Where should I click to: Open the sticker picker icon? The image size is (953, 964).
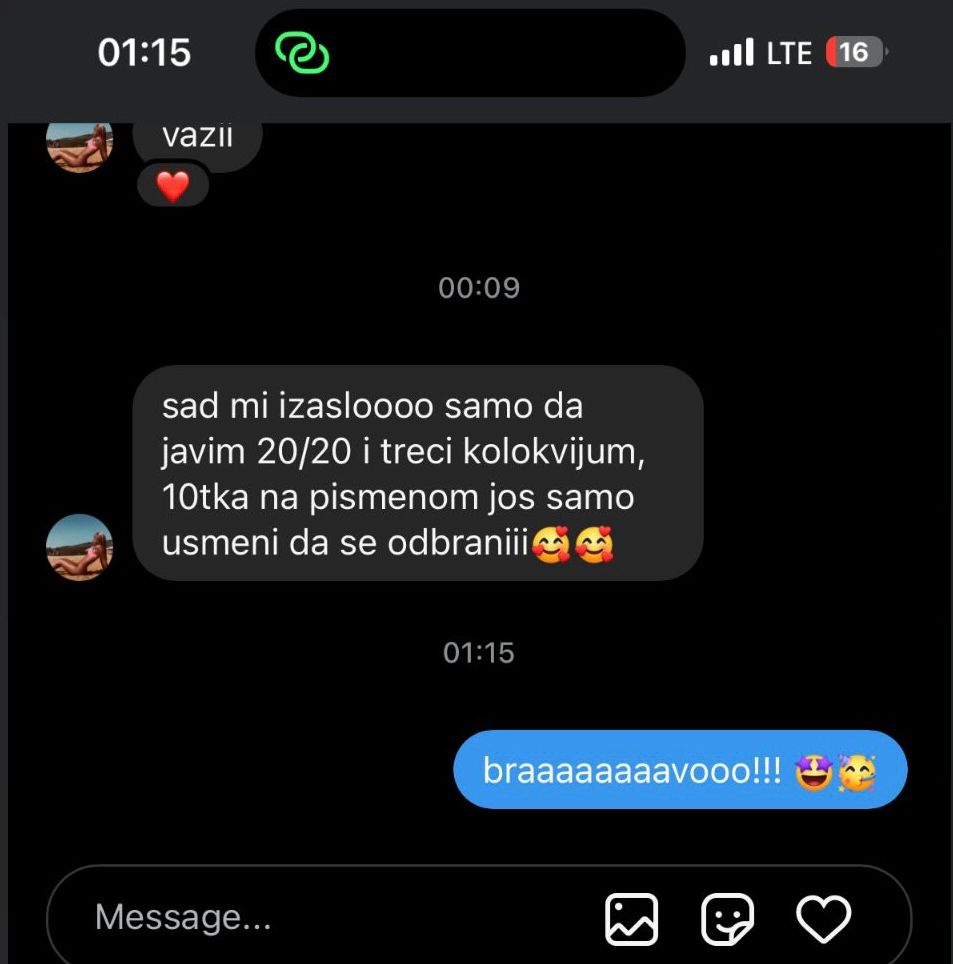(727, 918)
